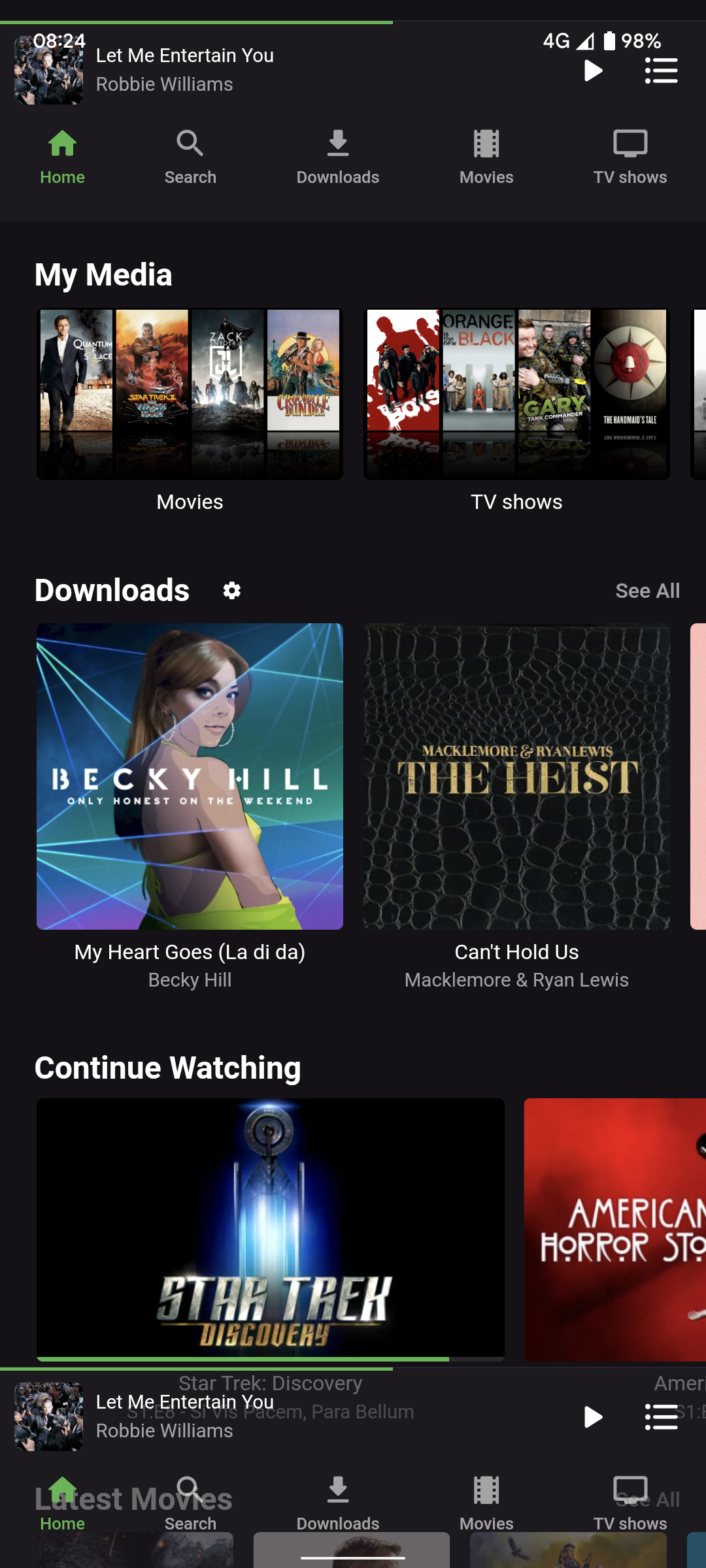Continue watching American Horror Story
The image size is (706, 1568).
point(614,1228)
